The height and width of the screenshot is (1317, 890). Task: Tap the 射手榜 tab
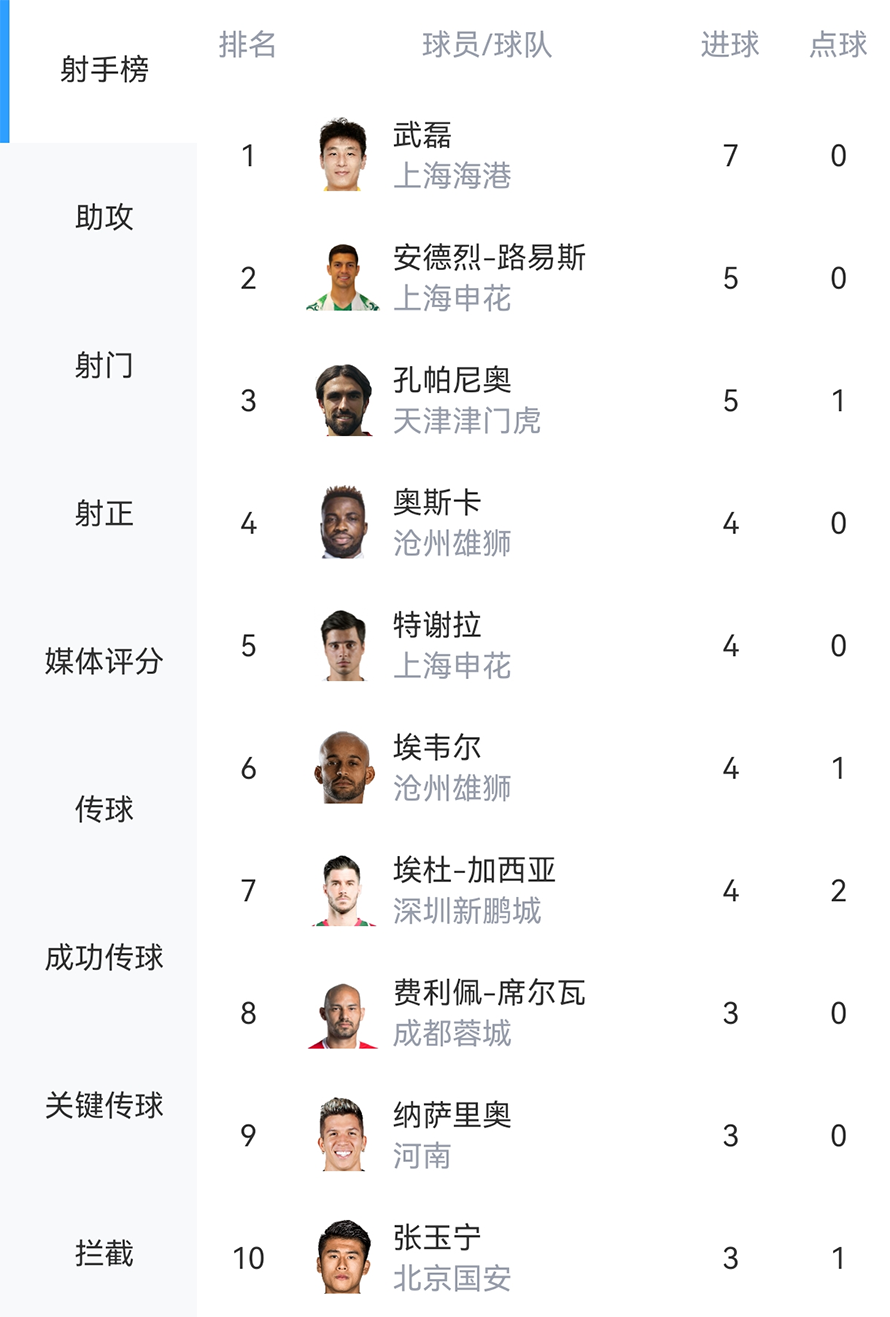pos(104,69)
